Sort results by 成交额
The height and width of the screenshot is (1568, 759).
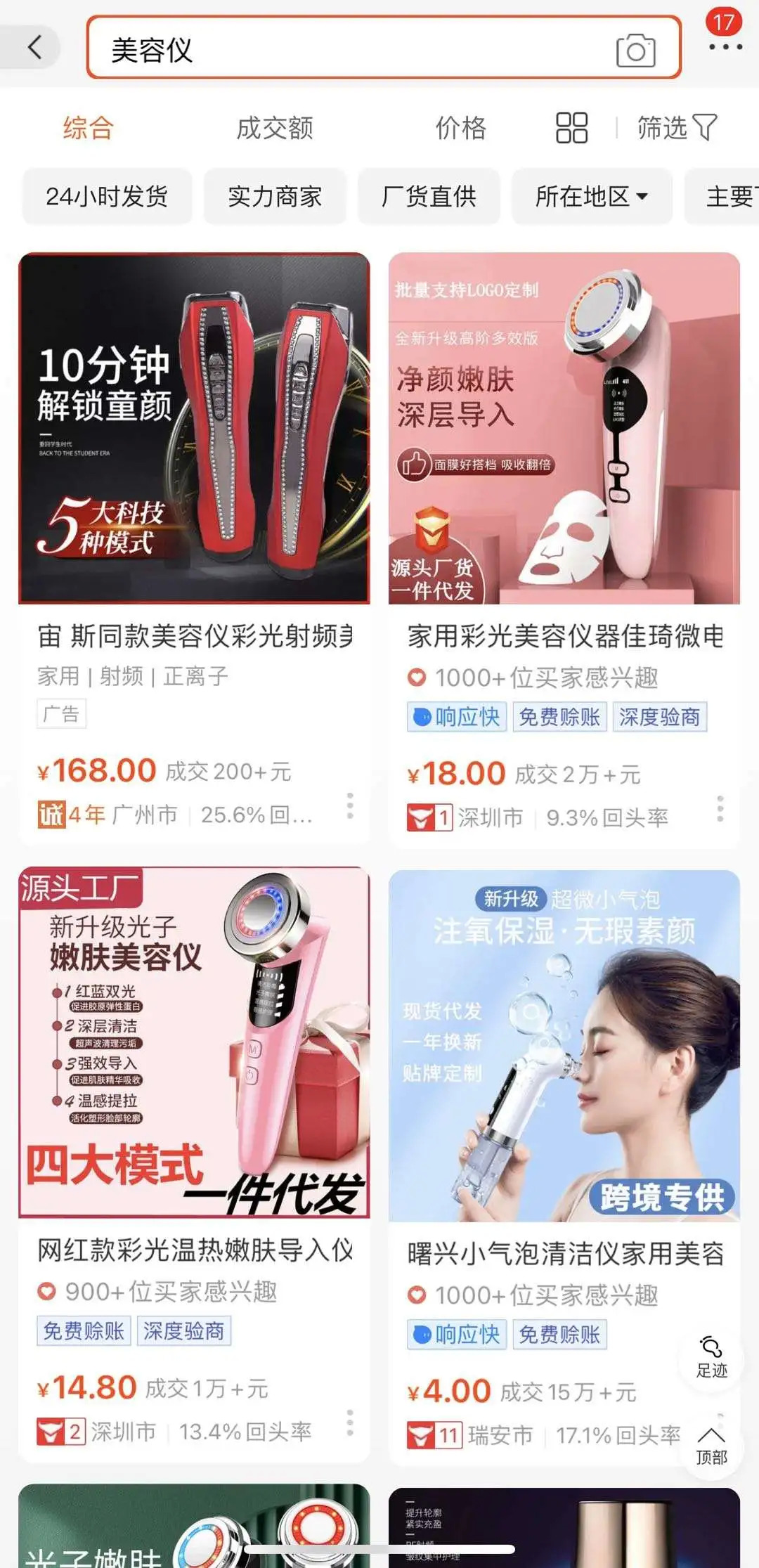tap(274, 129)
